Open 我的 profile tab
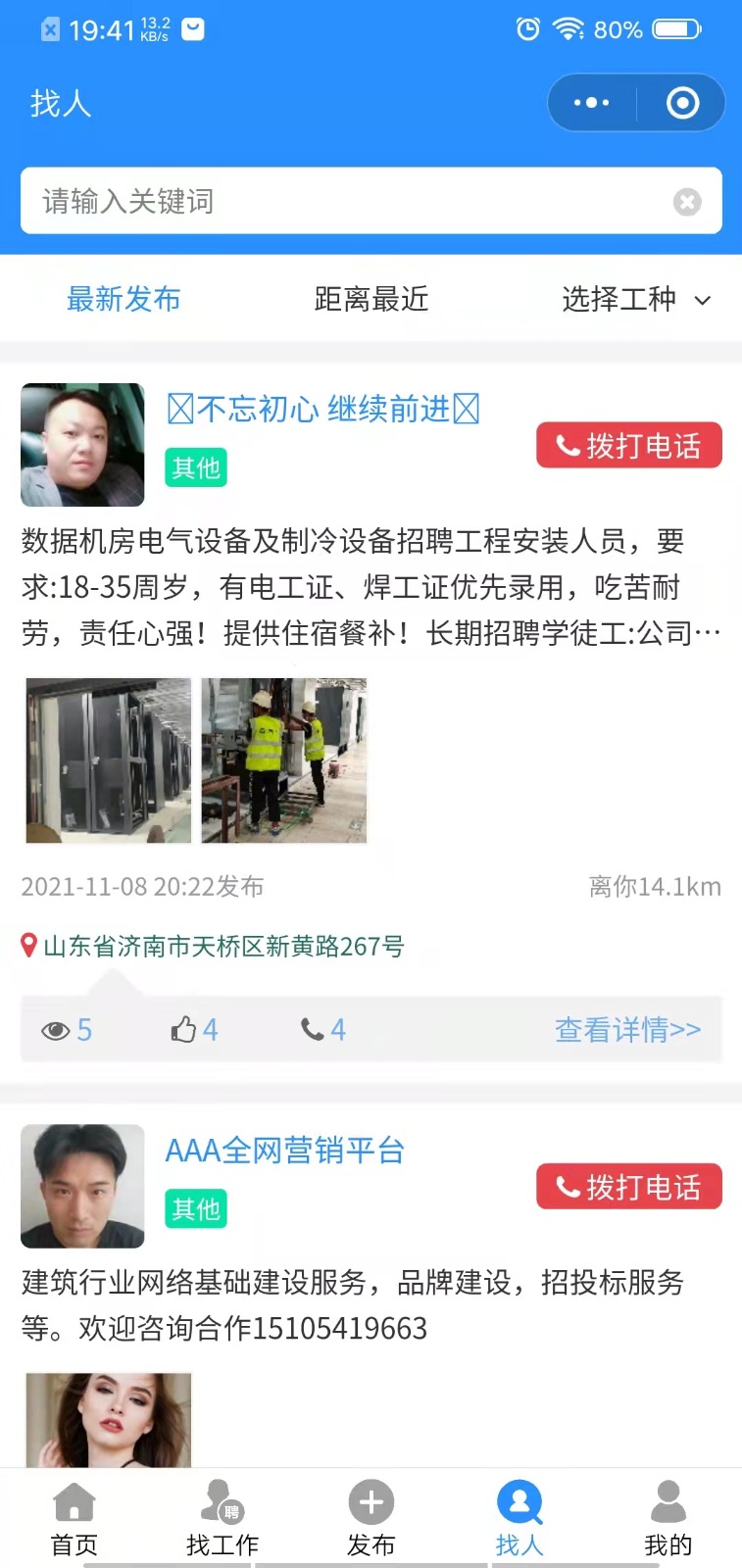 [668, 1519]
